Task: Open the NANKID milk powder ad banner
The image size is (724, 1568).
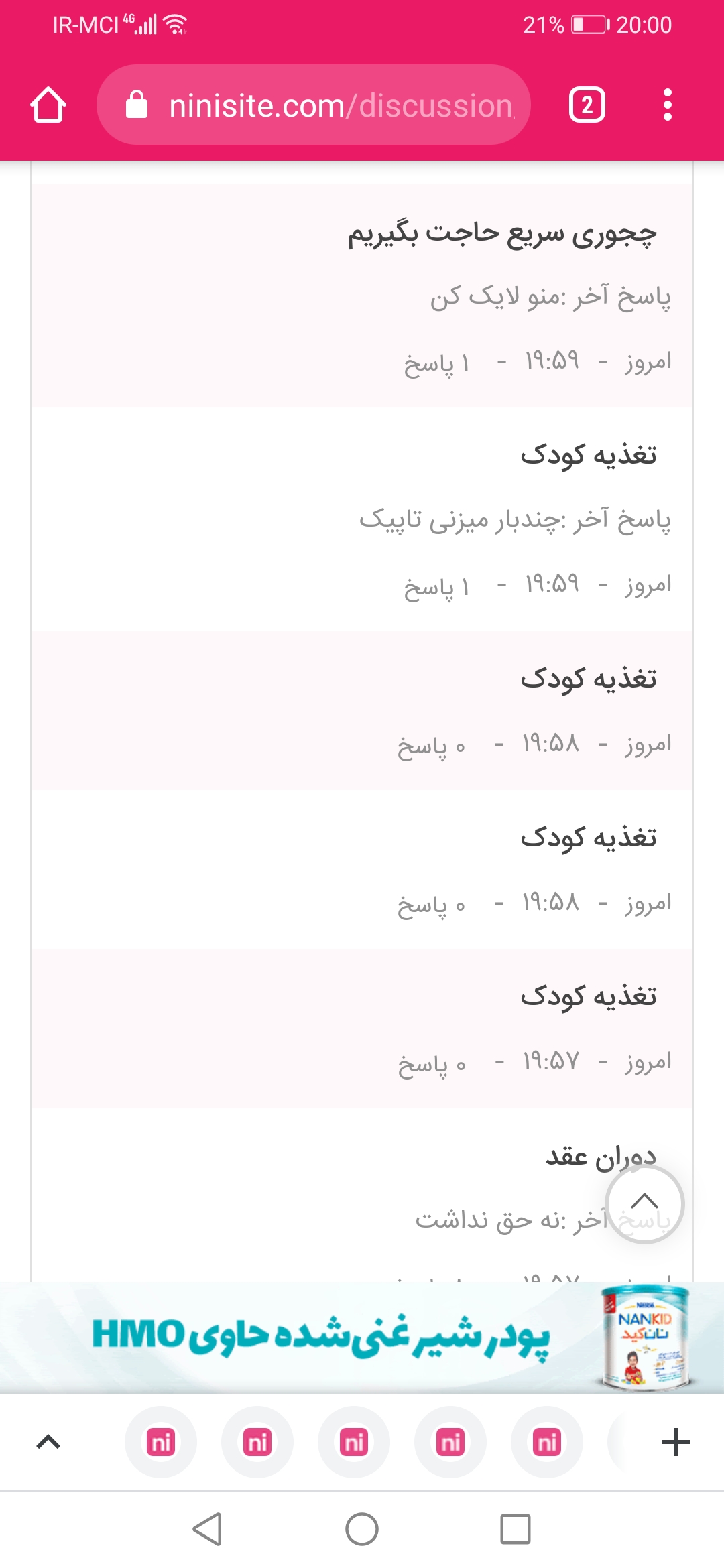Action: coord(362,1337)
